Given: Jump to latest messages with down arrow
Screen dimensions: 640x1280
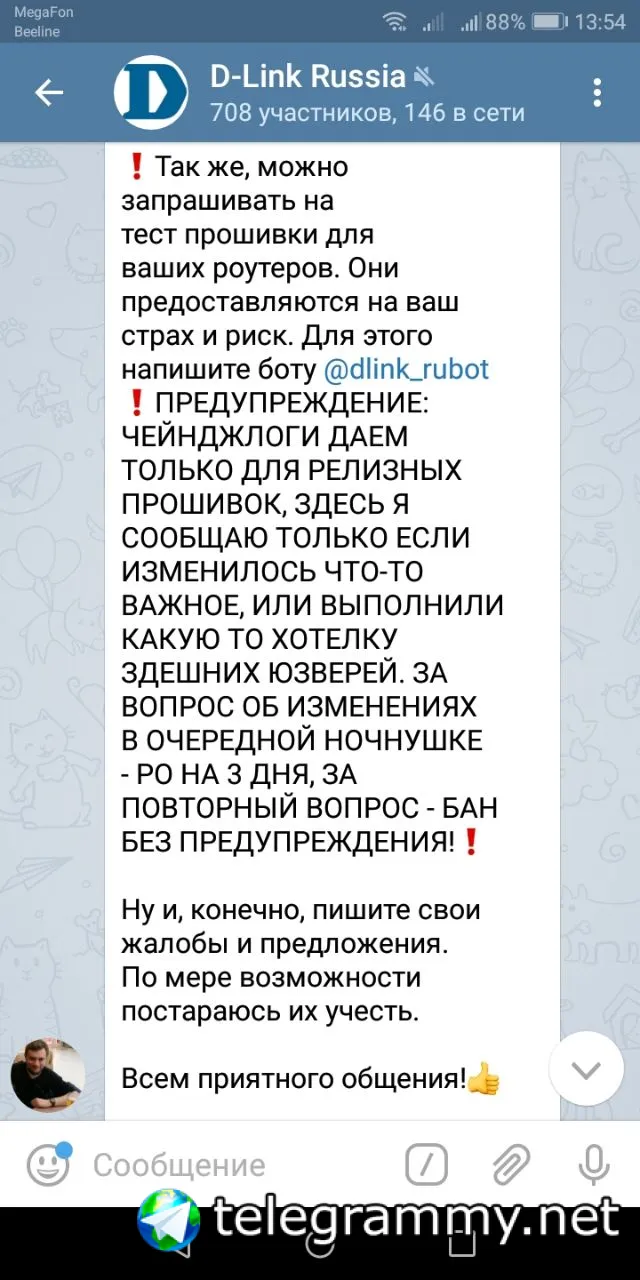Looking at the screenshot, I should (x=586, y=1069).
